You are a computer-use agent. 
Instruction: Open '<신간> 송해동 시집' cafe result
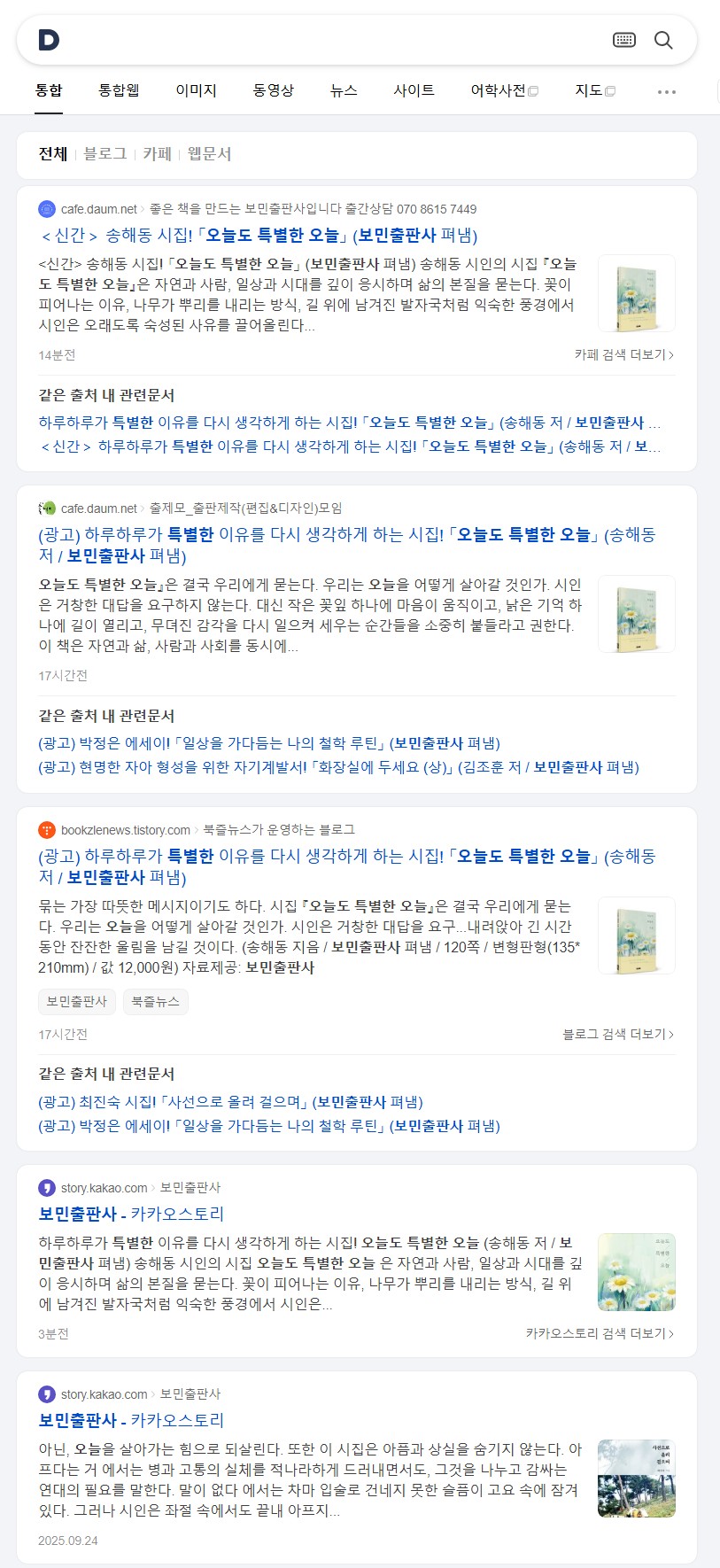tap(259, 236)
